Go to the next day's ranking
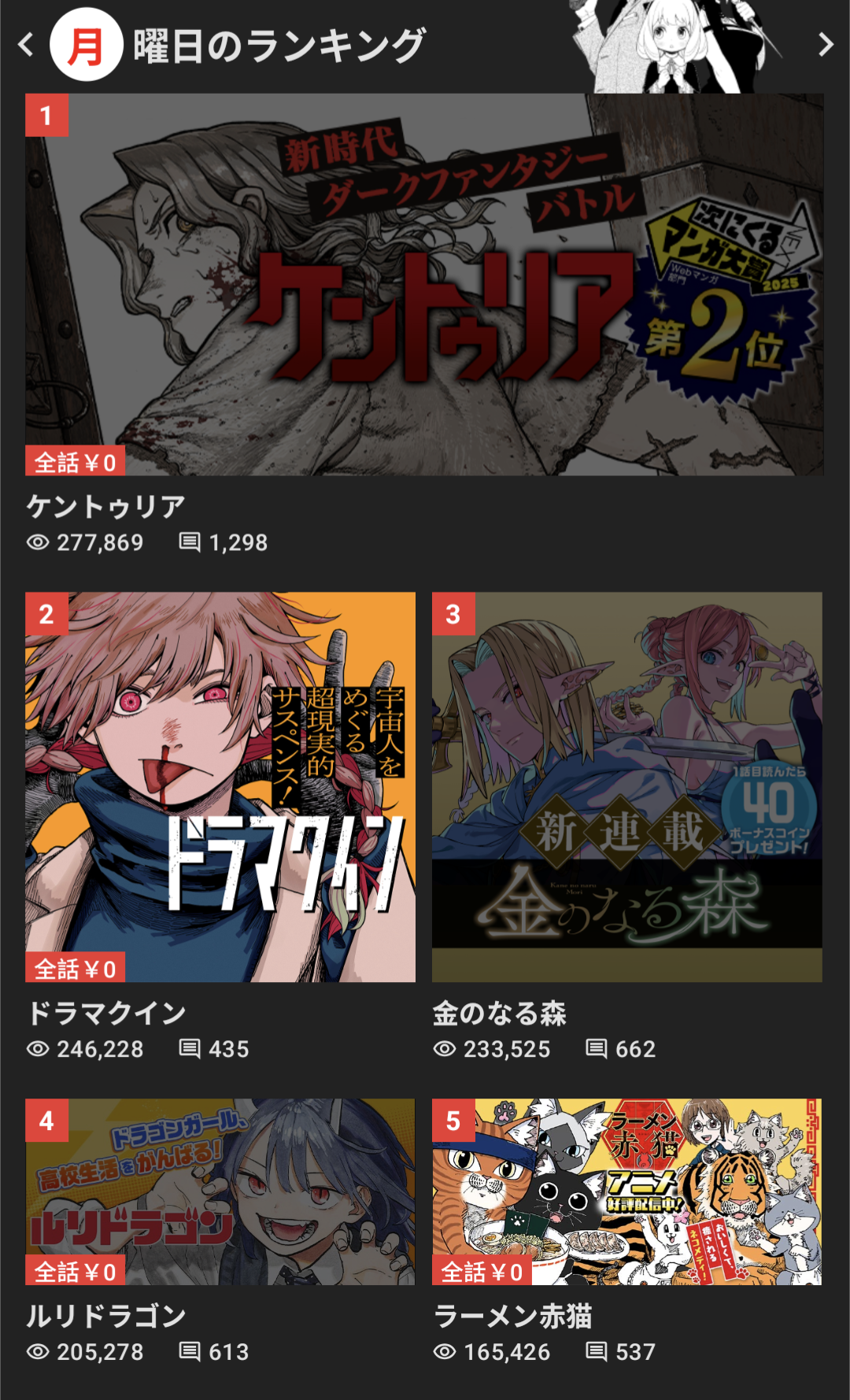Screen dimensions: 850x1400 825,45
